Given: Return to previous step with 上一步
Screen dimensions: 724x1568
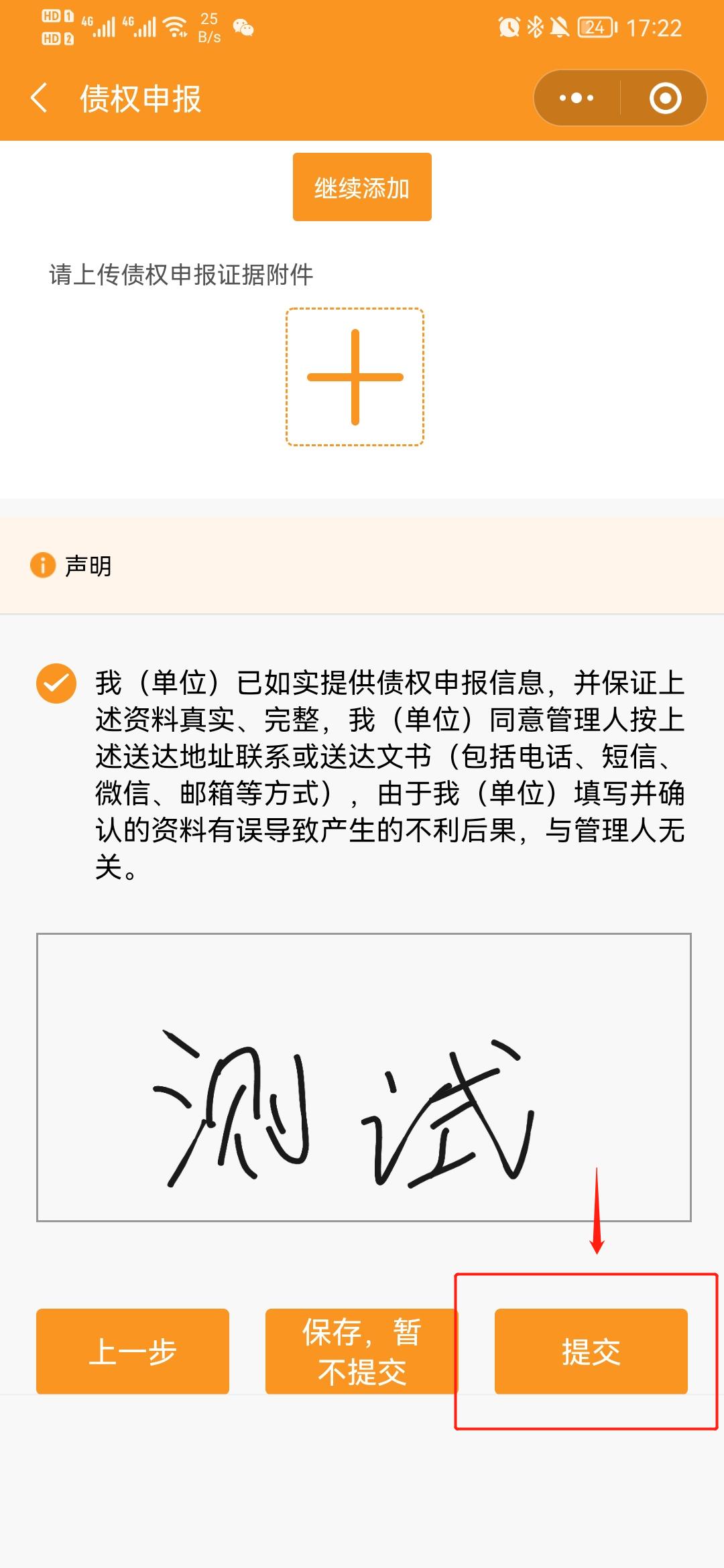Looking at the screenshot, I should pyautogui.click(x=133, y=1351).
